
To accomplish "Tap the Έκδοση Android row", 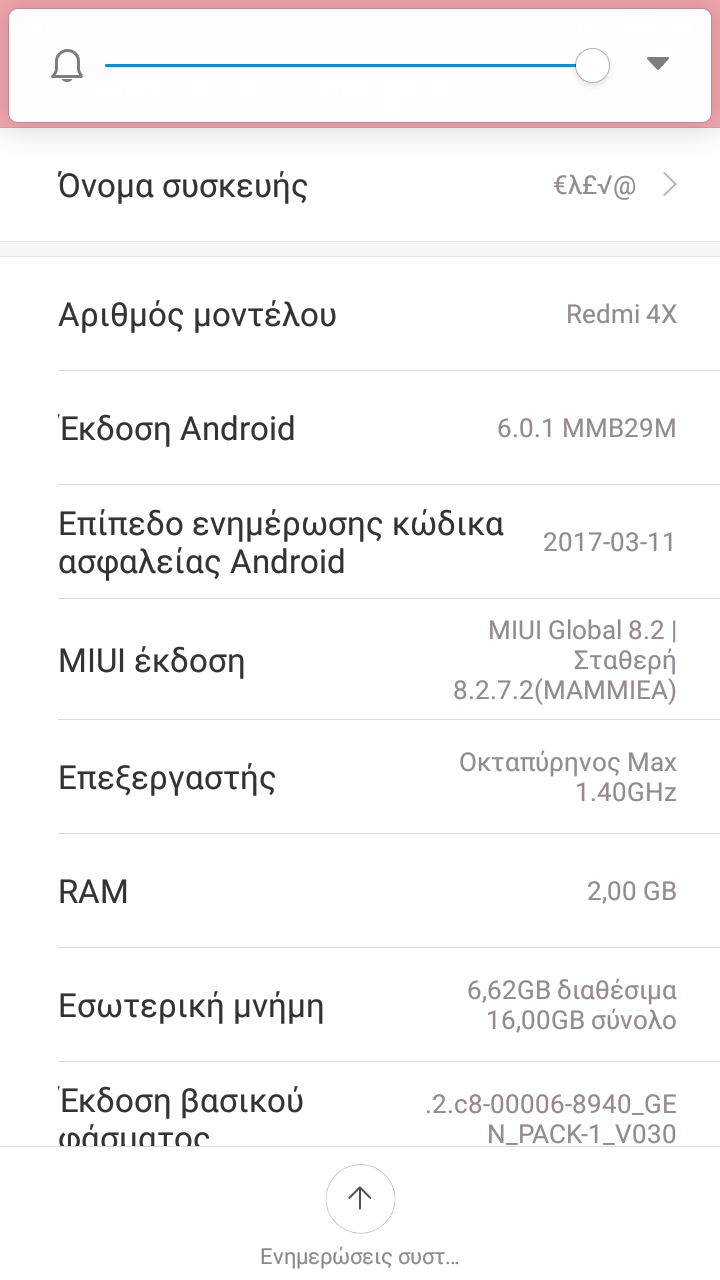I will (x=360, y=429).
